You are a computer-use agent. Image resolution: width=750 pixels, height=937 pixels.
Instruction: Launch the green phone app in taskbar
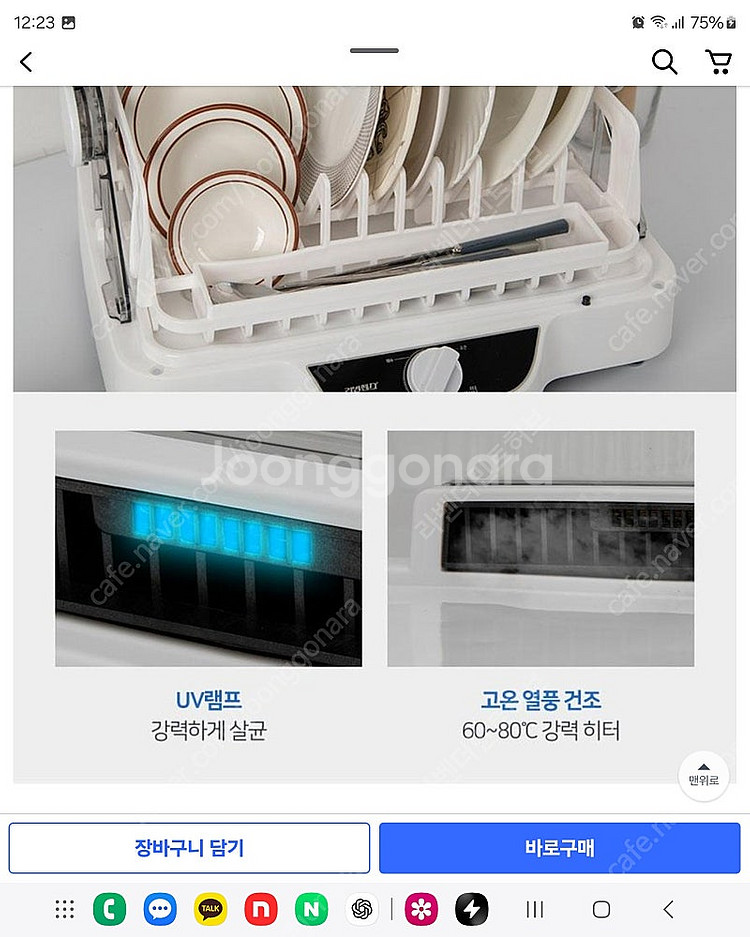[x=109, y=909]
